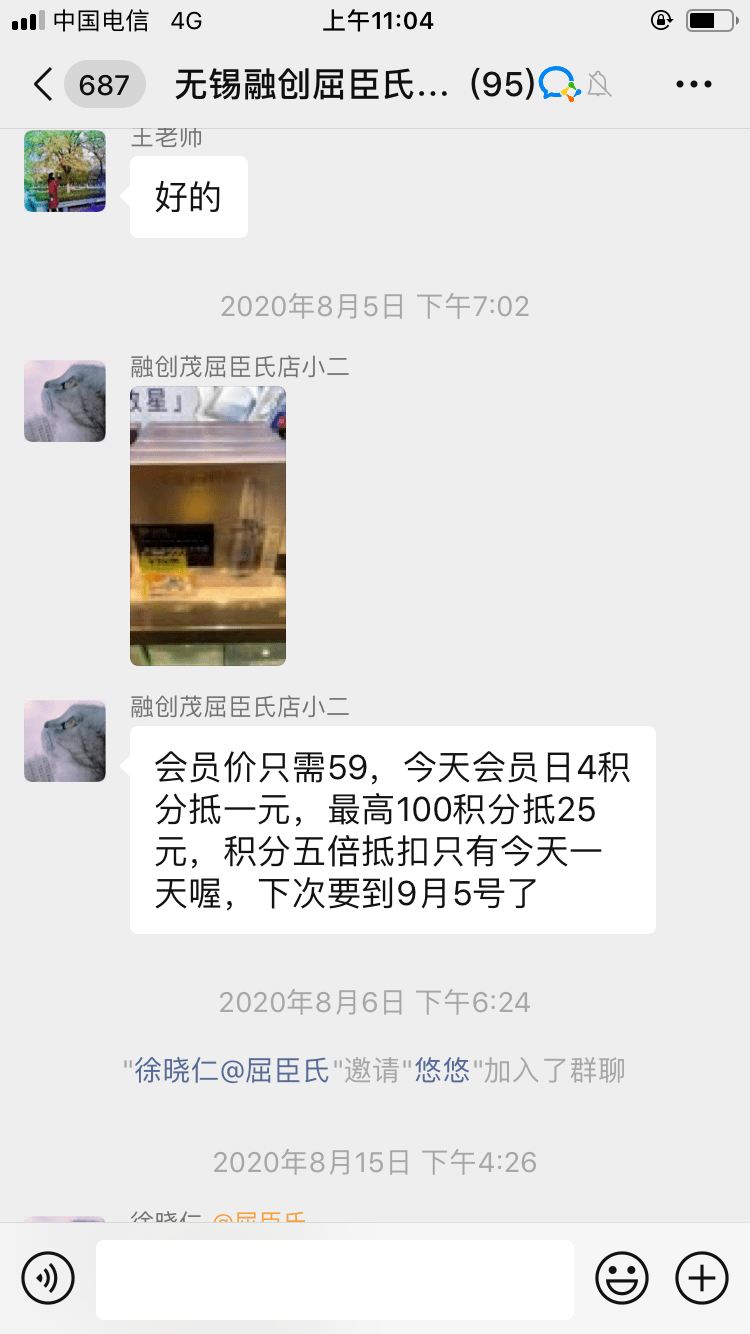The image size is (750, 1334).
Task: Open 徐晓仁@屈臣氏 profile link
Action: point(232,1071)
